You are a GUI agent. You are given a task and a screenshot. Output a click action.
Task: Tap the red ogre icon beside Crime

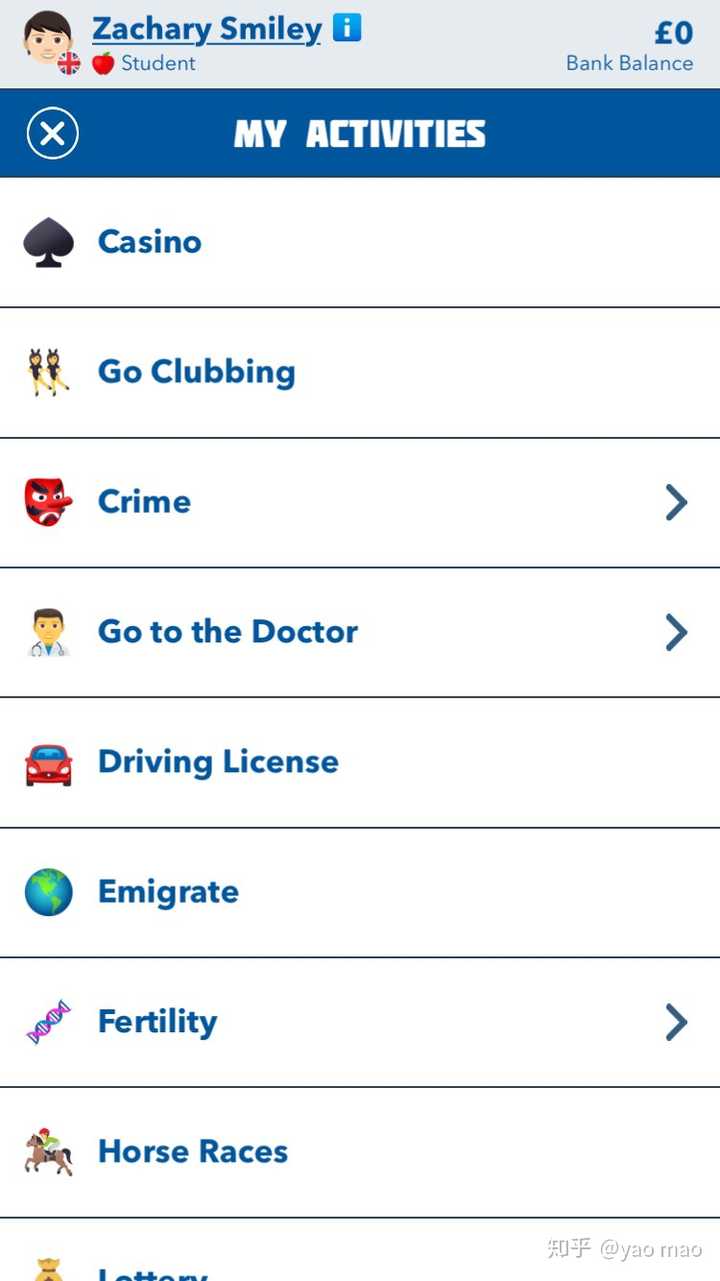[45, 501]
